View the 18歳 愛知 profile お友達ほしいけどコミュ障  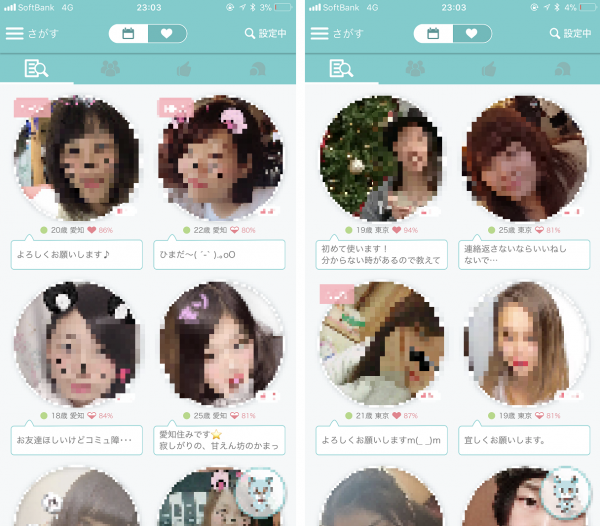click(77, 345)
